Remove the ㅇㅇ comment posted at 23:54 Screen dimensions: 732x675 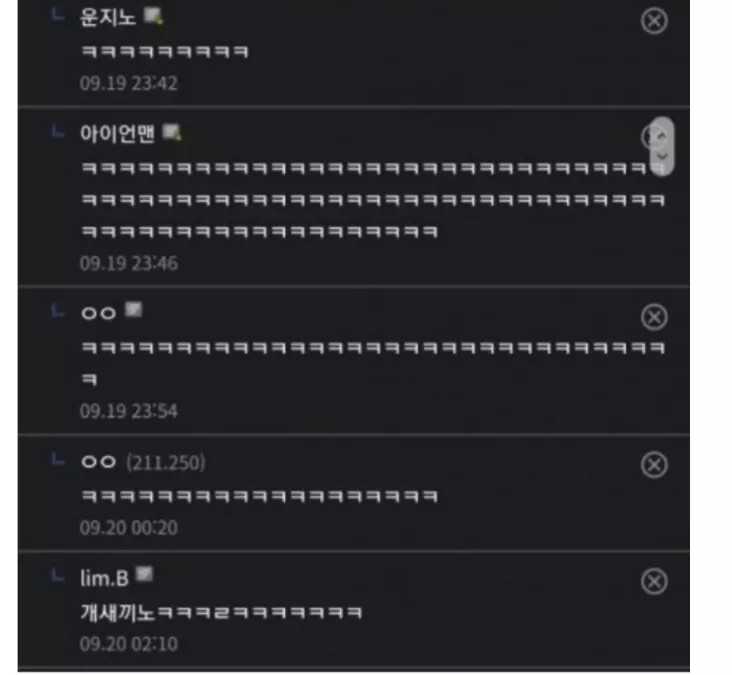(x=654, y=317)
